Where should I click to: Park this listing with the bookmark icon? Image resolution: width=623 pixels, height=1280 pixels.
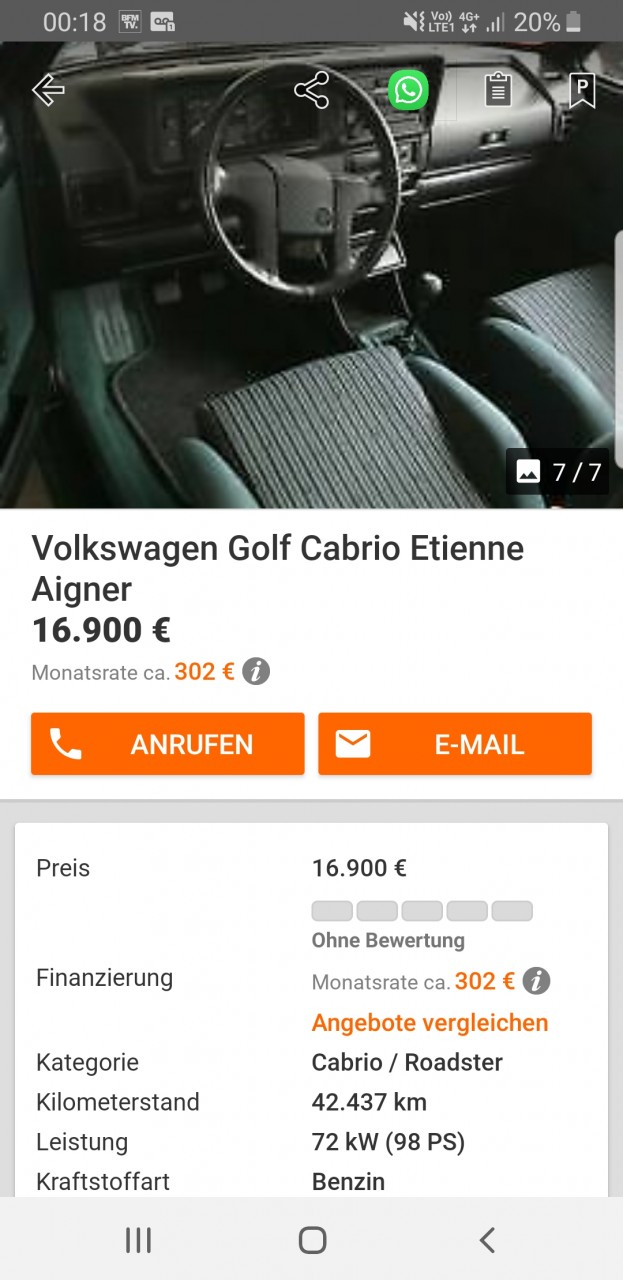(582, 90)
